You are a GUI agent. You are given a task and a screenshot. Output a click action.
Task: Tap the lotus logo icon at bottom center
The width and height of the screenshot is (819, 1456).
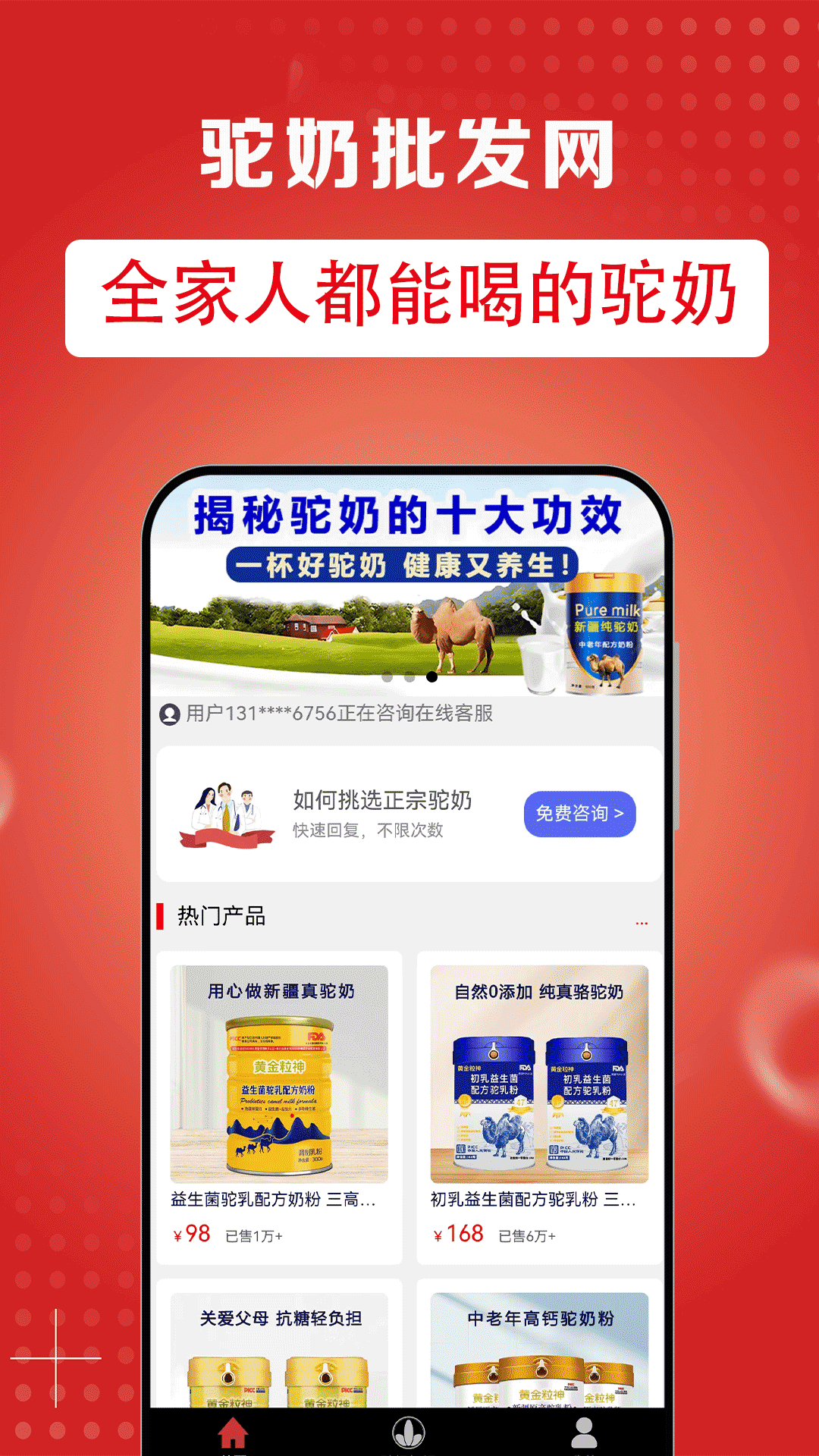(x=408, y=1433)
